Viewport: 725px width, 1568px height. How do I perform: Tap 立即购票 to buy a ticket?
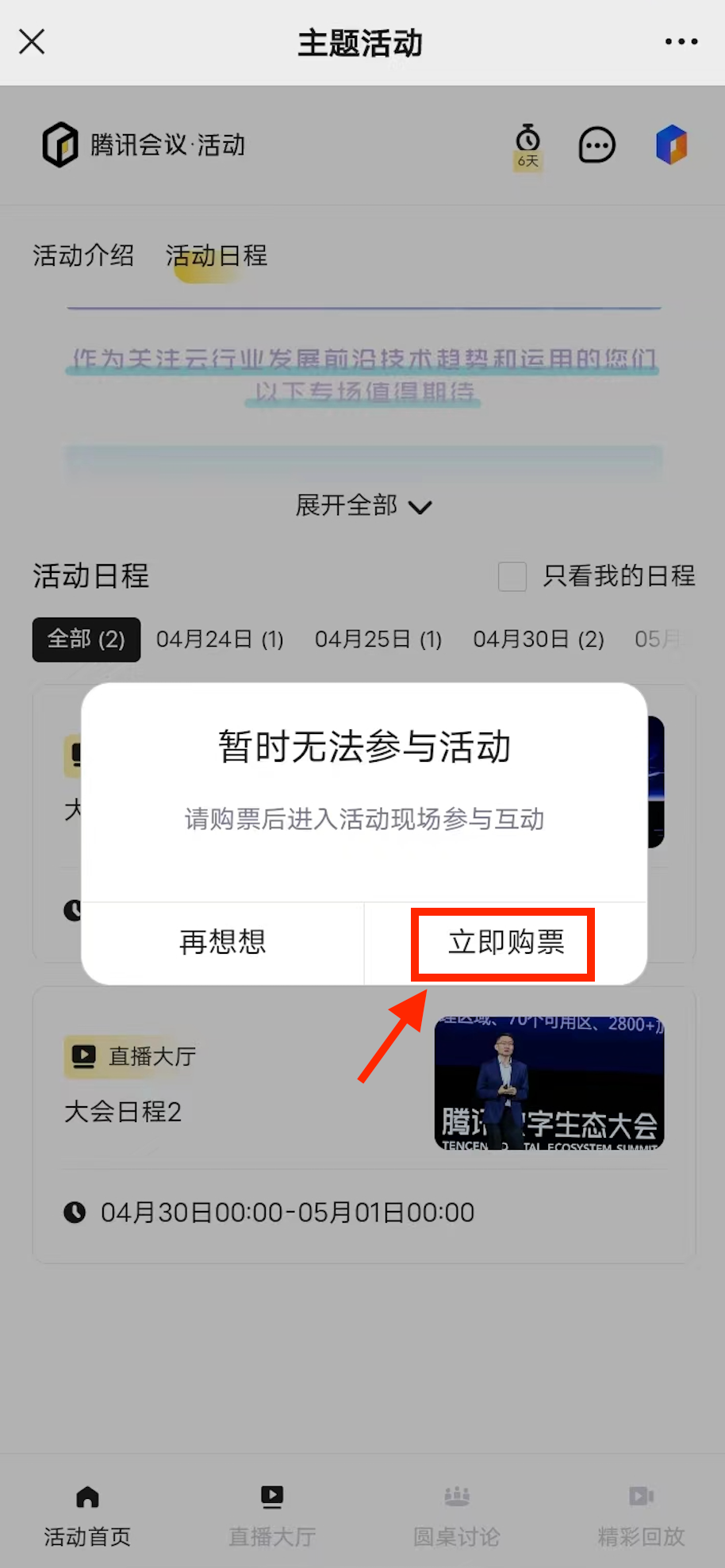(505, 943)
